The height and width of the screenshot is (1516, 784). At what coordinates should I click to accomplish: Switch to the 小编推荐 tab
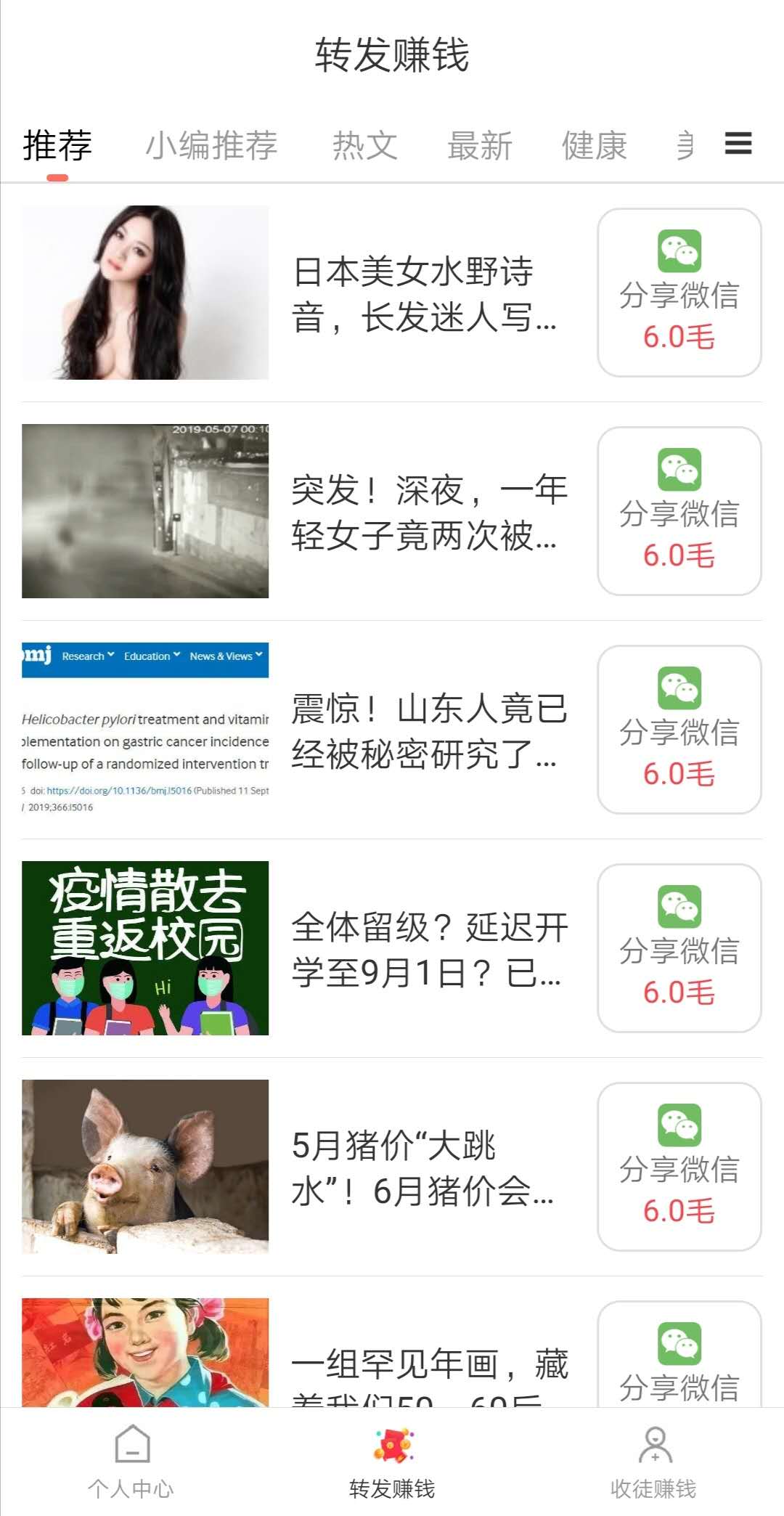tap(212, 145)
